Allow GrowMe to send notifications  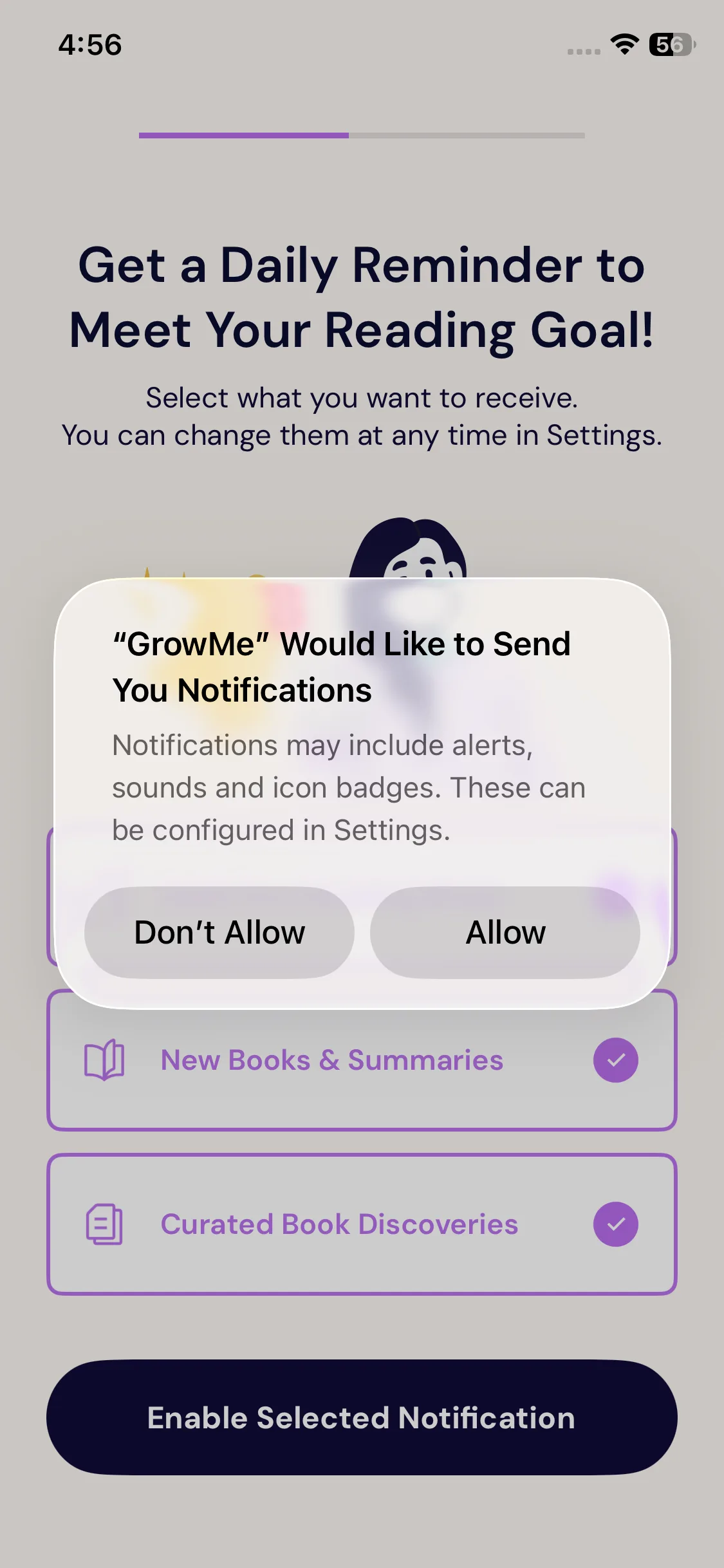tap(505, 933)
